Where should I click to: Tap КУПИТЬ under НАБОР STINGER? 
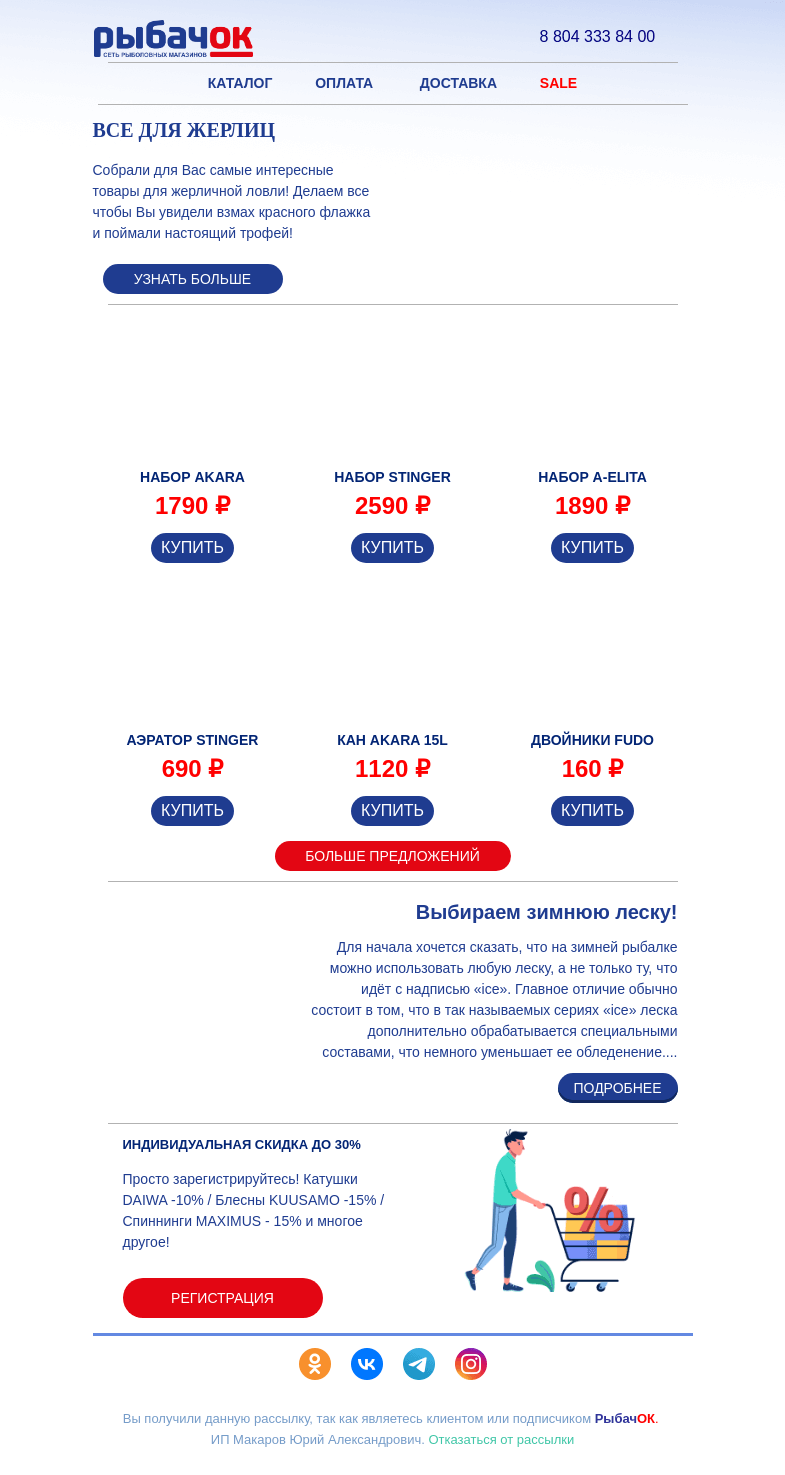pos(392,548)
